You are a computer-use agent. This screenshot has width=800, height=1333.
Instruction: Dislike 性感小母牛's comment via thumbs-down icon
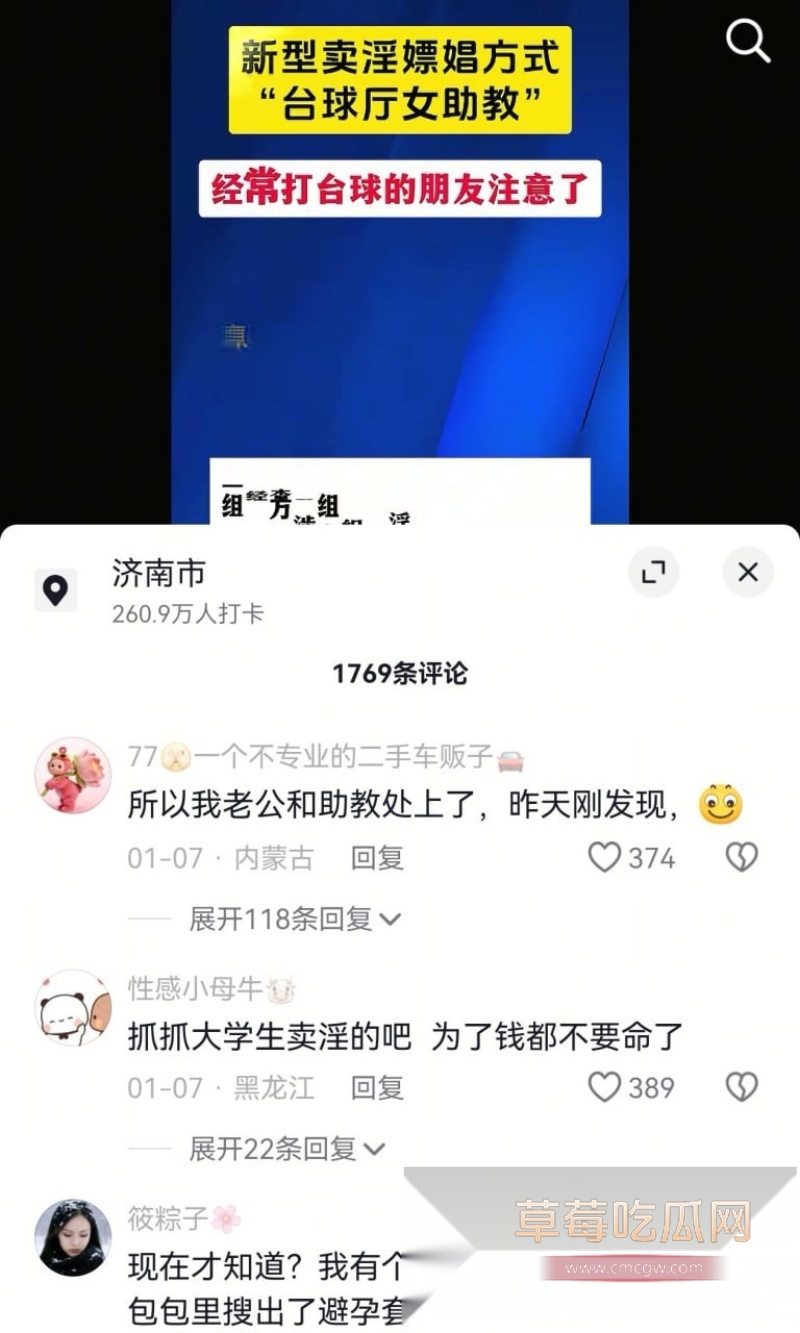tap(741, 1087)
